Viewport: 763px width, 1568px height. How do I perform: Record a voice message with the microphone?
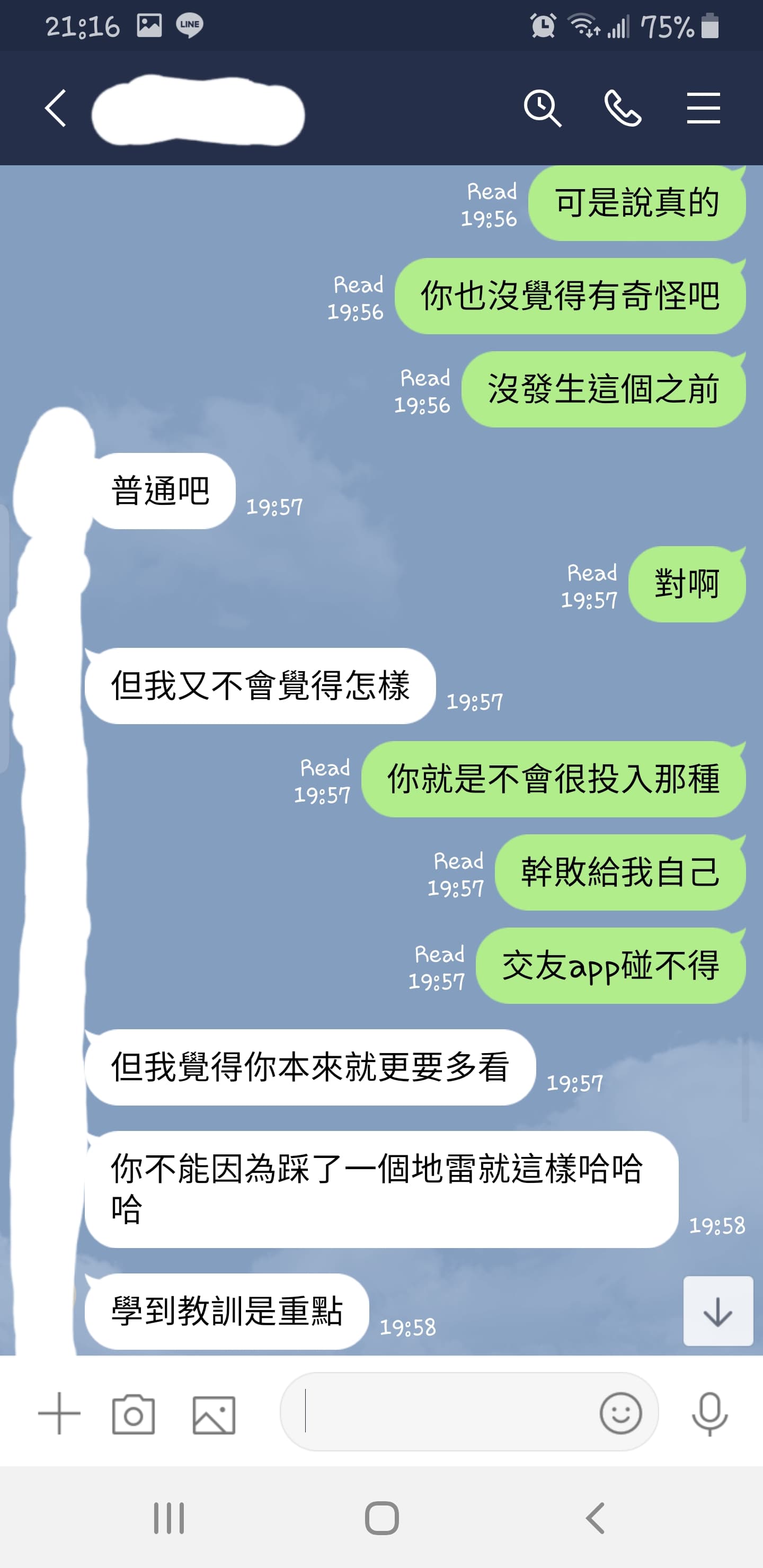(x=709, y=1413)
